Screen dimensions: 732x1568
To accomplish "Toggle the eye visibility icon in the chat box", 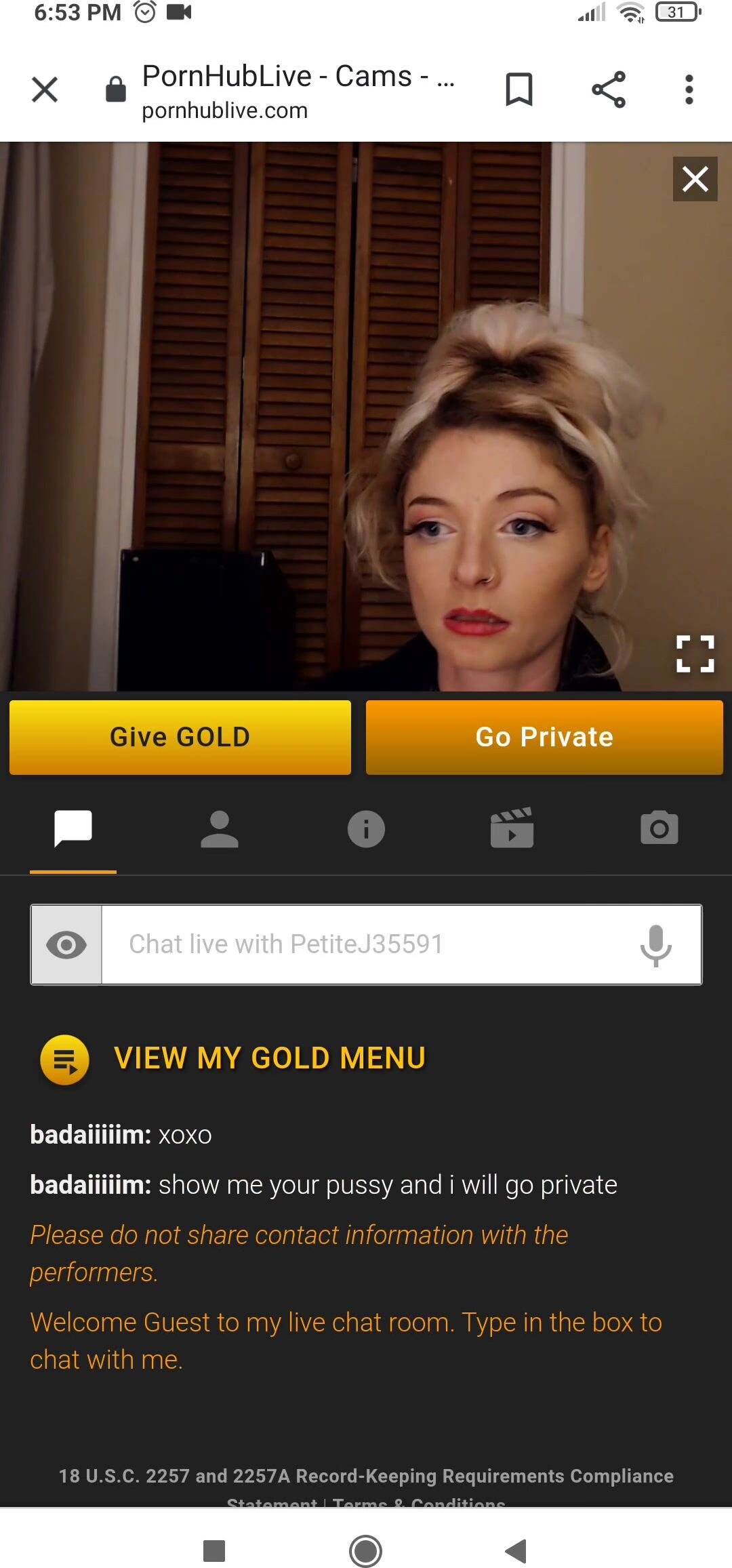I will 66,944.
